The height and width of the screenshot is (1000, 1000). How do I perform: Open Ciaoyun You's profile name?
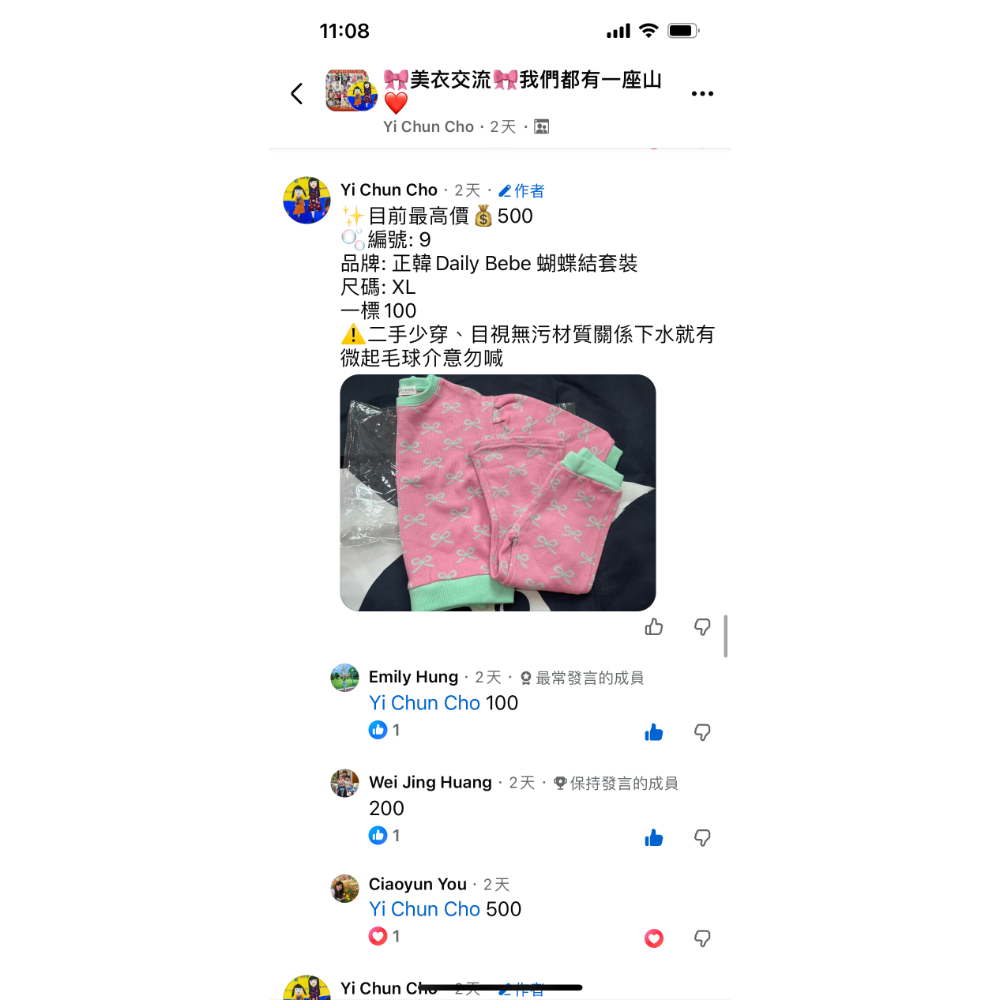[417, 884]
